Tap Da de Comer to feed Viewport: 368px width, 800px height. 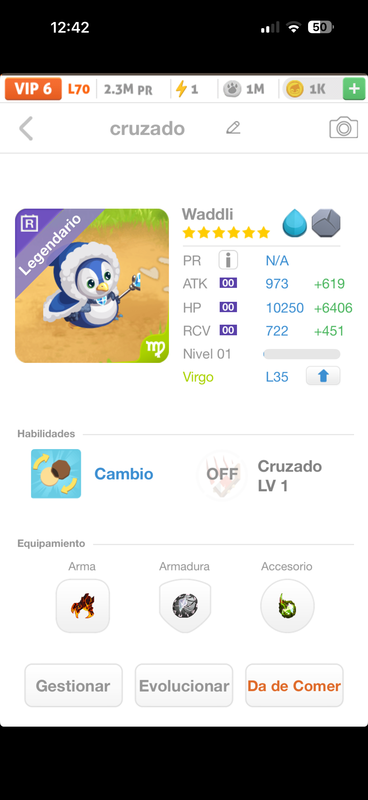pyautogui.click(x=294, y=685)
